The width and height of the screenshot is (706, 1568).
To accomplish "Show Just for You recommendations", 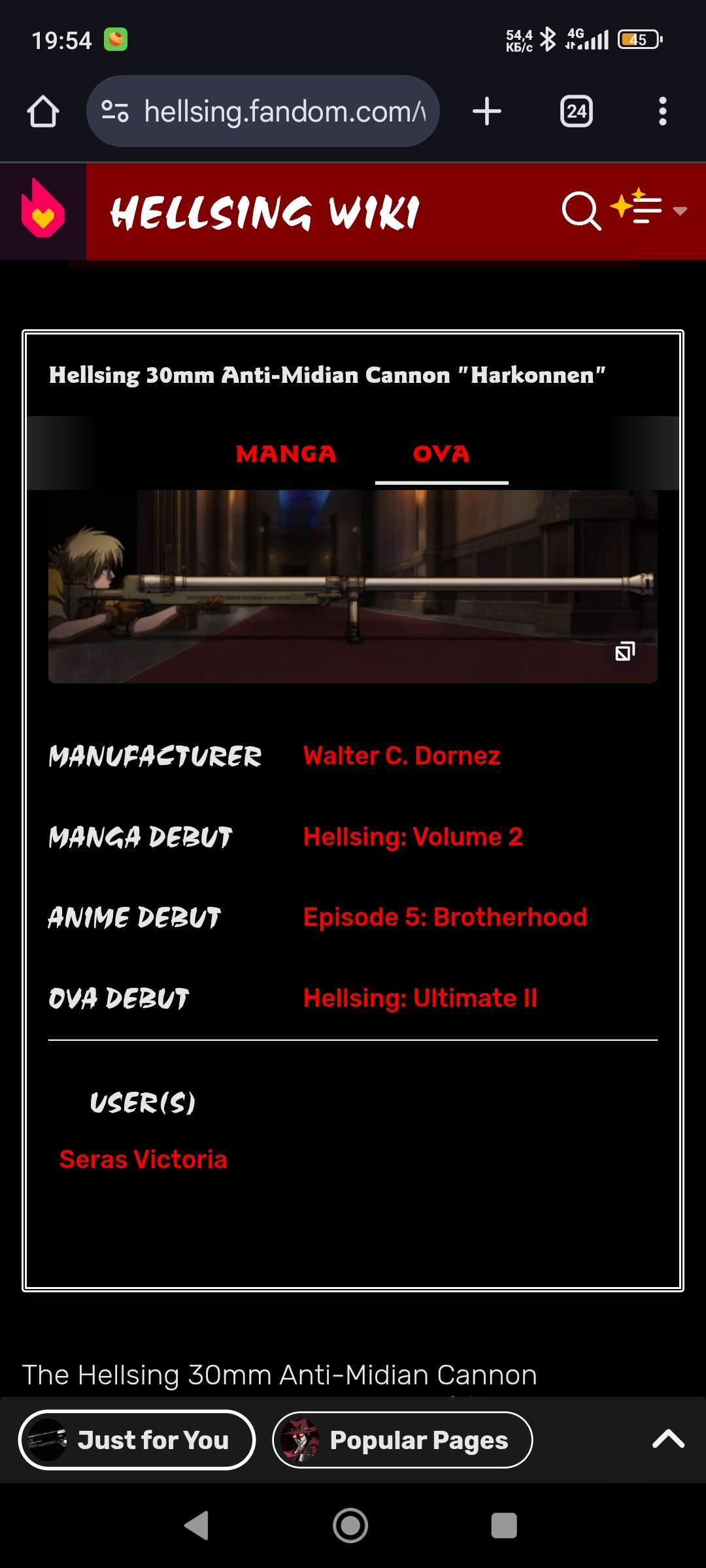I will click(137, 1440).
